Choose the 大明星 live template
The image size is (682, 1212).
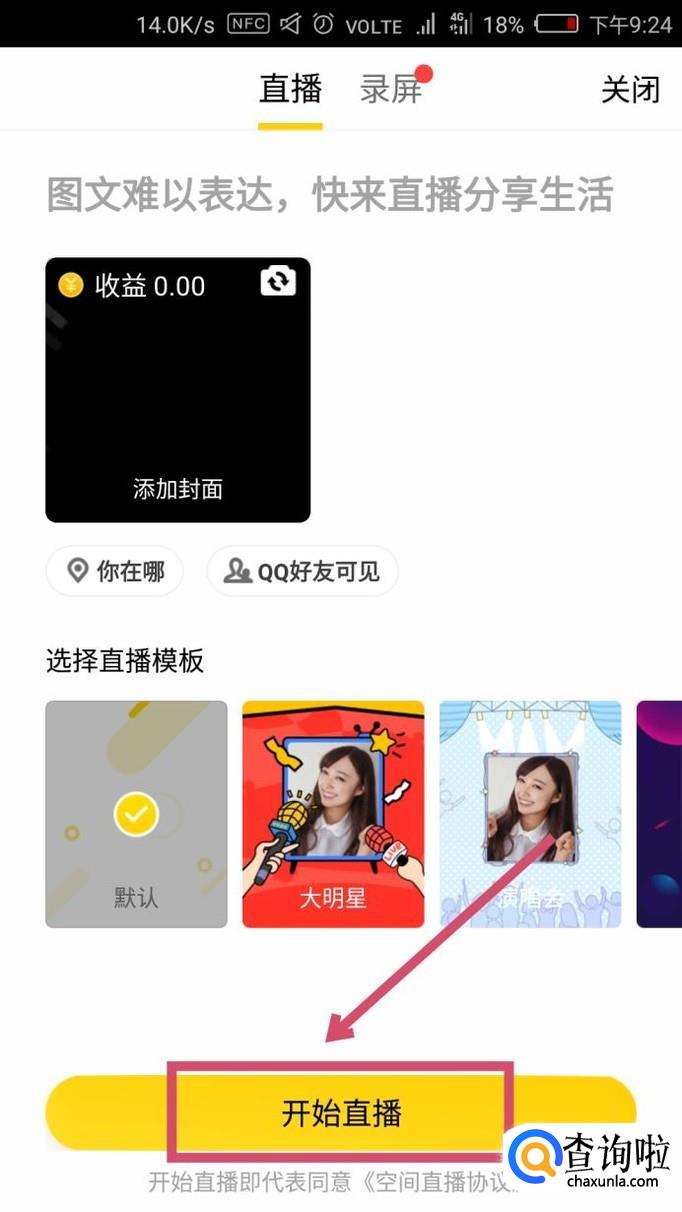click(333, 814)
